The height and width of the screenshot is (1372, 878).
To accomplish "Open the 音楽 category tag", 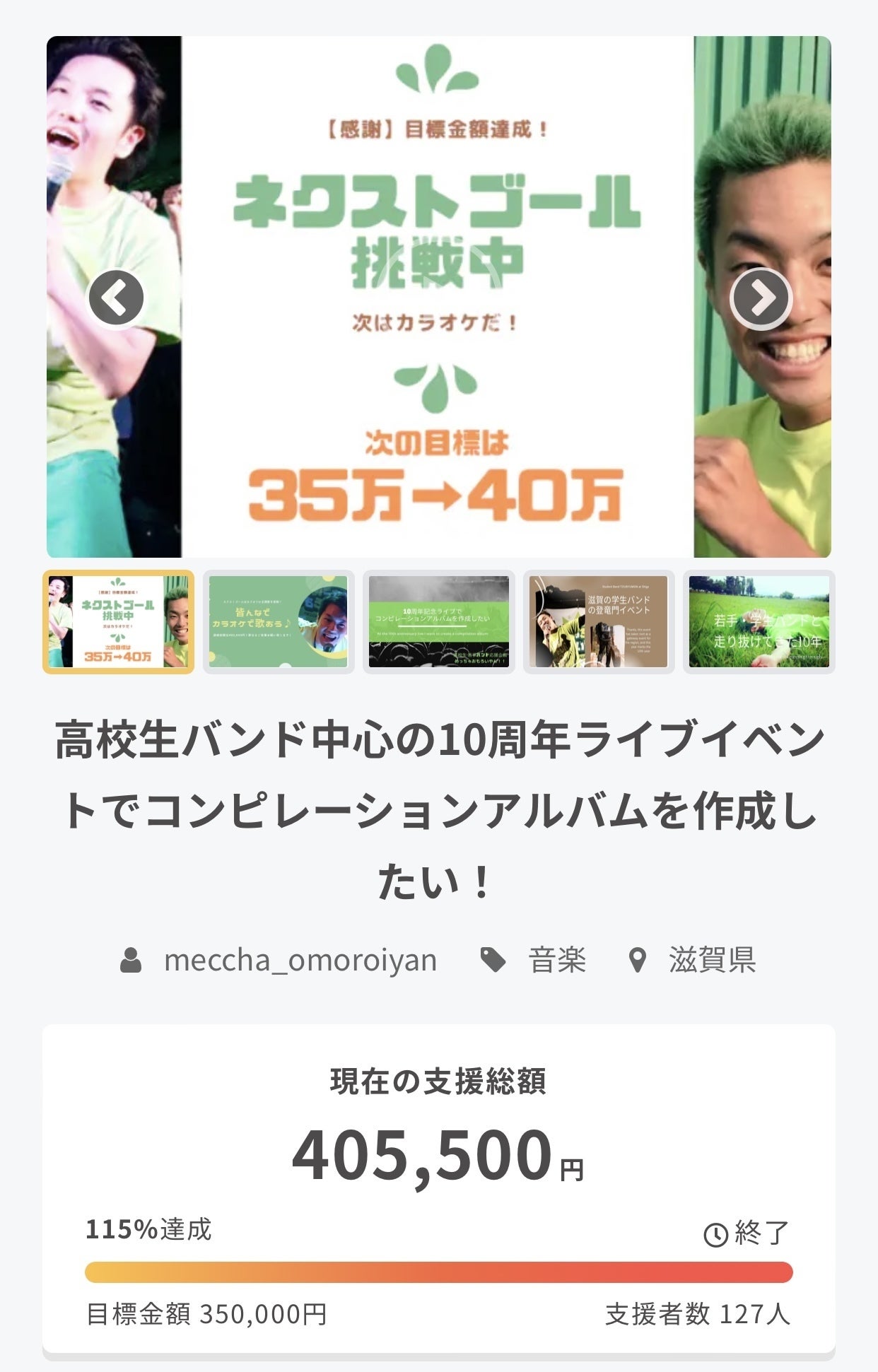I will [x=556, y=961].
